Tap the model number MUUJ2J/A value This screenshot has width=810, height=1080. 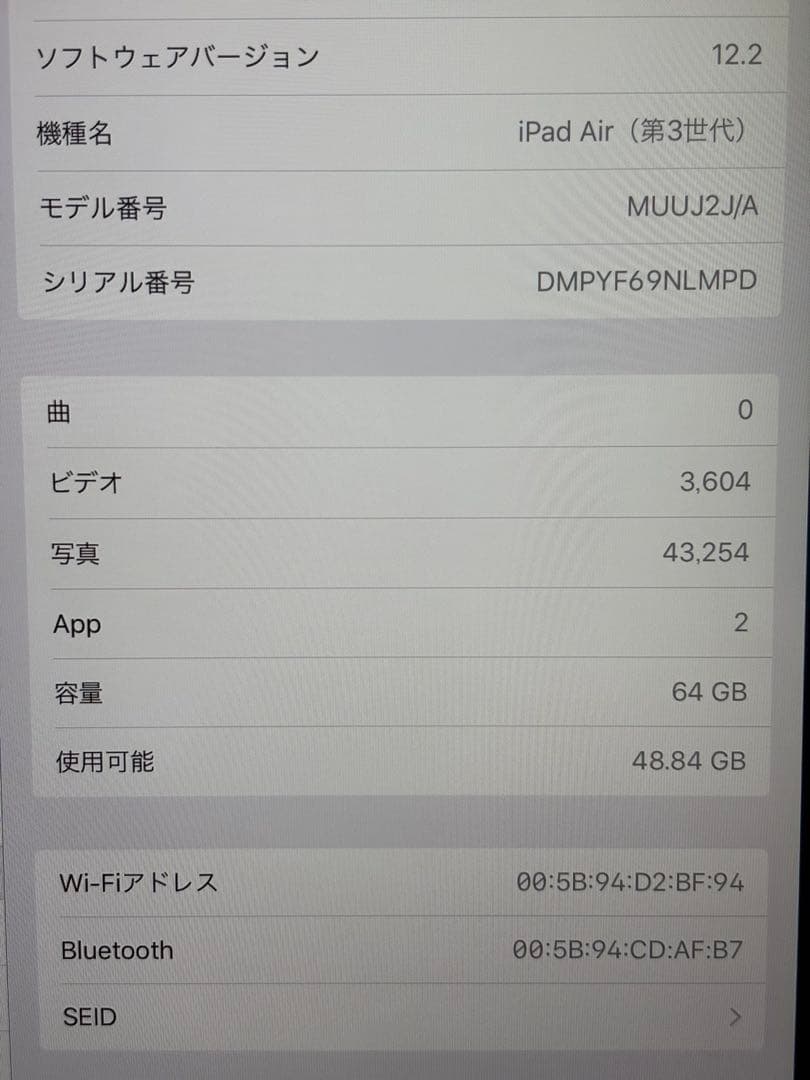click(x=691, y=208)
